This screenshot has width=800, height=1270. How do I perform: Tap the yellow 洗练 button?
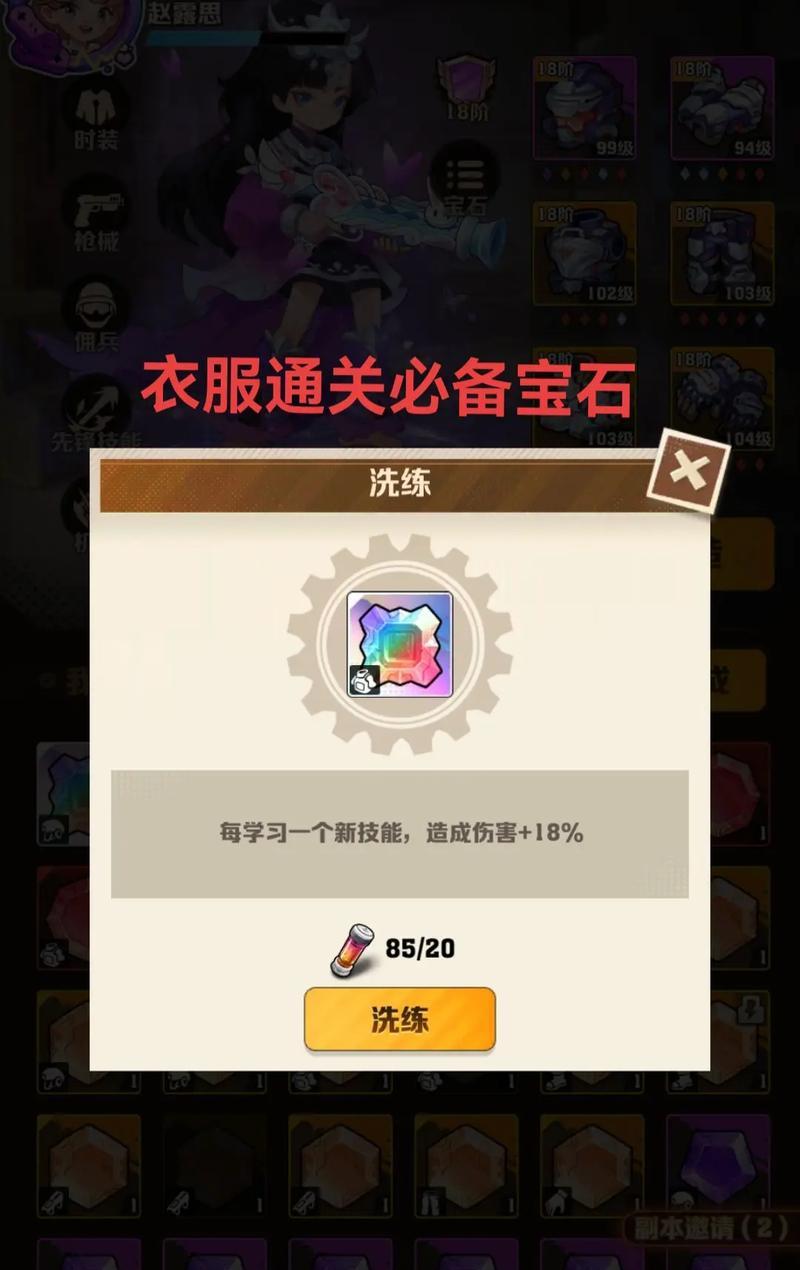399,1019
